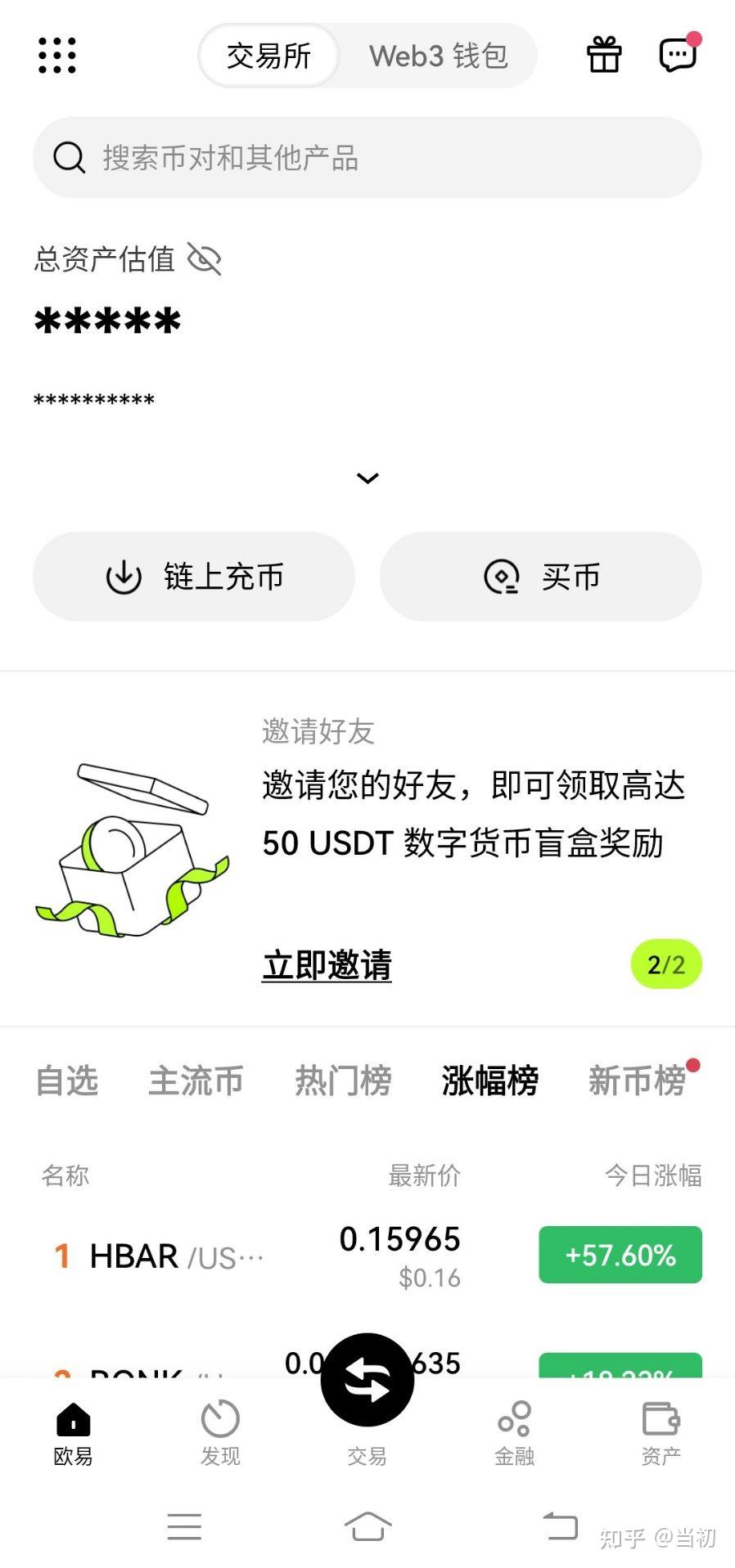
Task: Tap the Android back navigation arrow
Action: [561, 1526]
